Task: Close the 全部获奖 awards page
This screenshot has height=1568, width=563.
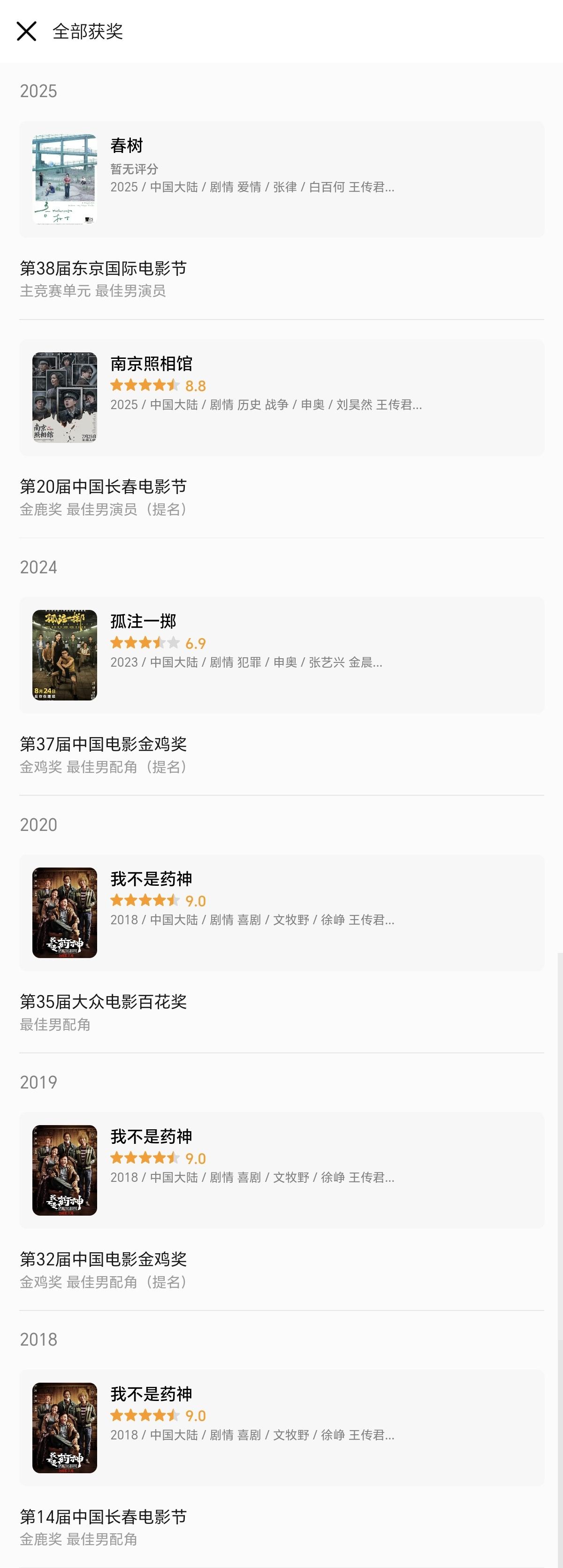Action: point(26,31)
